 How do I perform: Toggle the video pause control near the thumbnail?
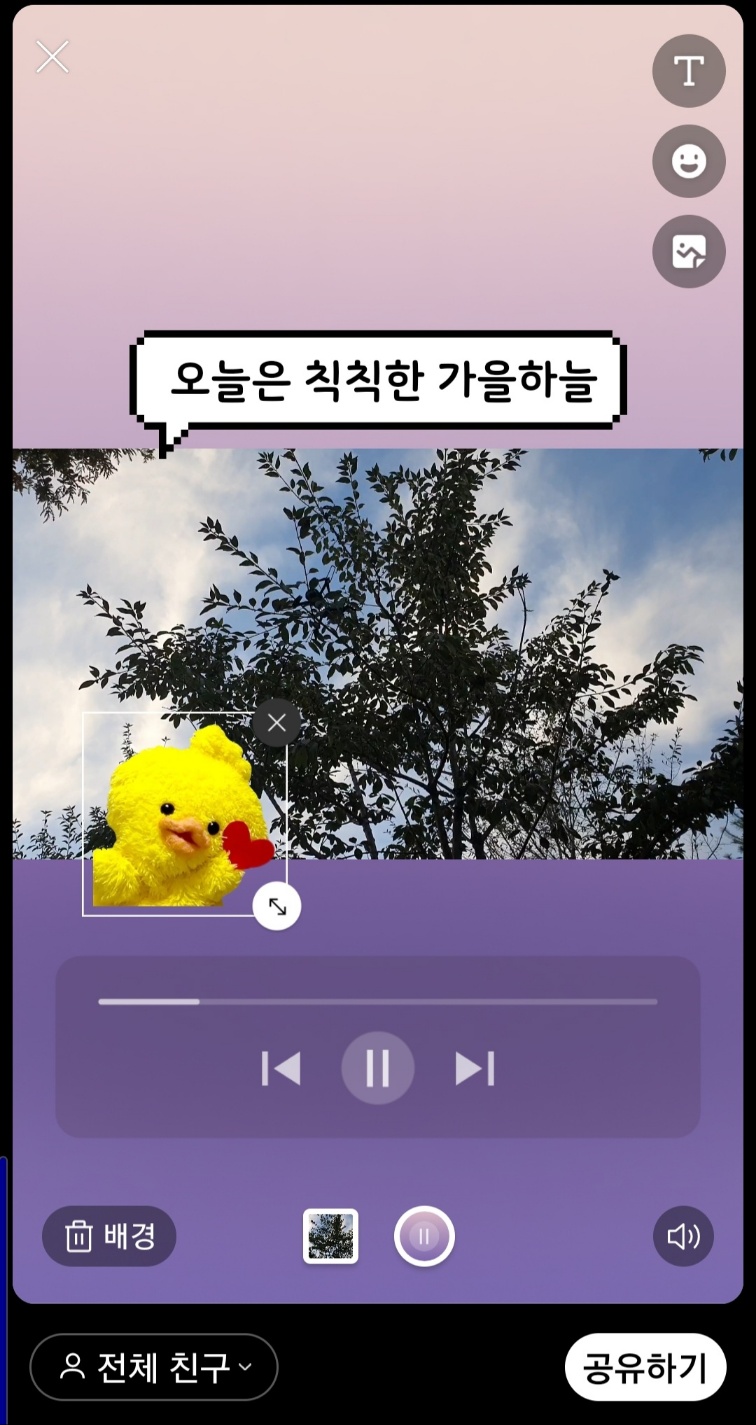(x=423, y=1236)
